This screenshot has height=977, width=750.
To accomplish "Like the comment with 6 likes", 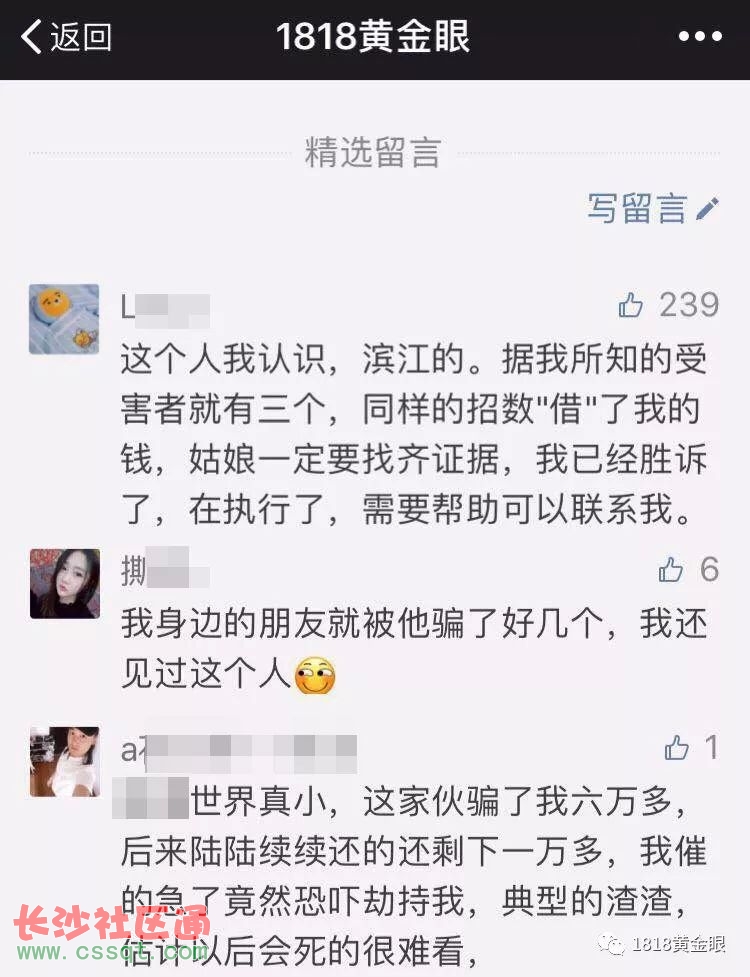I will 671,570.
